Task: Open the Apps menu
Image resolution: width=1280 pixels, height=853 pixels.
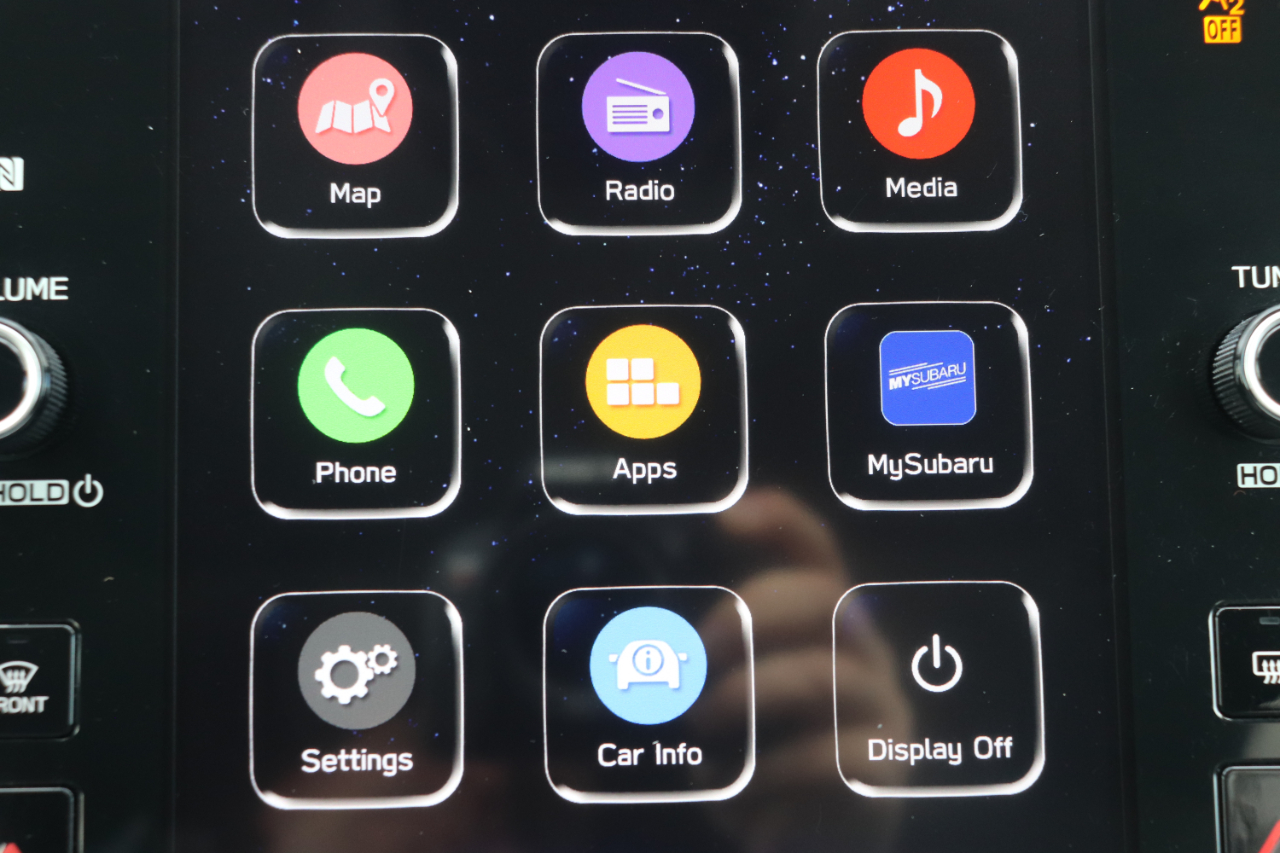Action: pos(643,408)
